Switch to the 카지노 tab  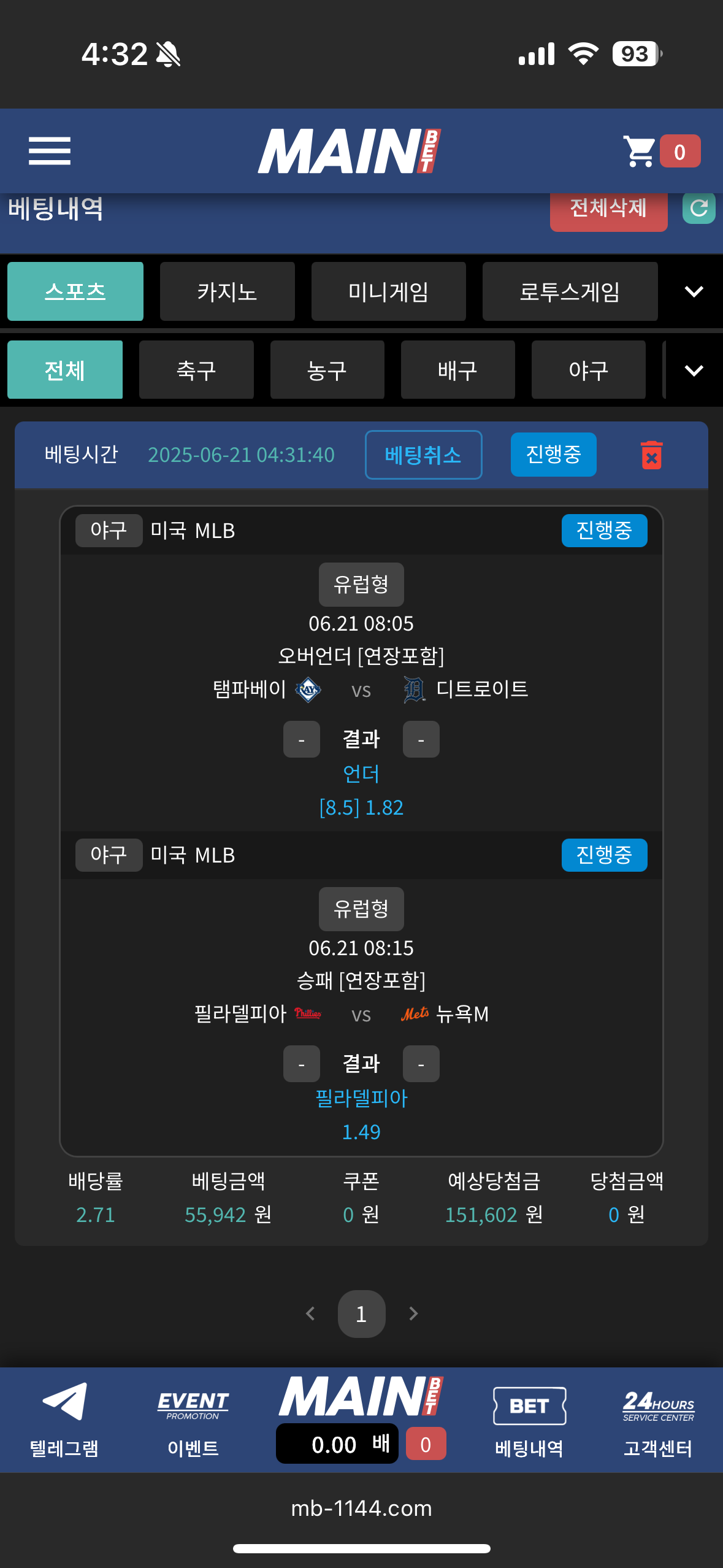[x=227, y=291]
